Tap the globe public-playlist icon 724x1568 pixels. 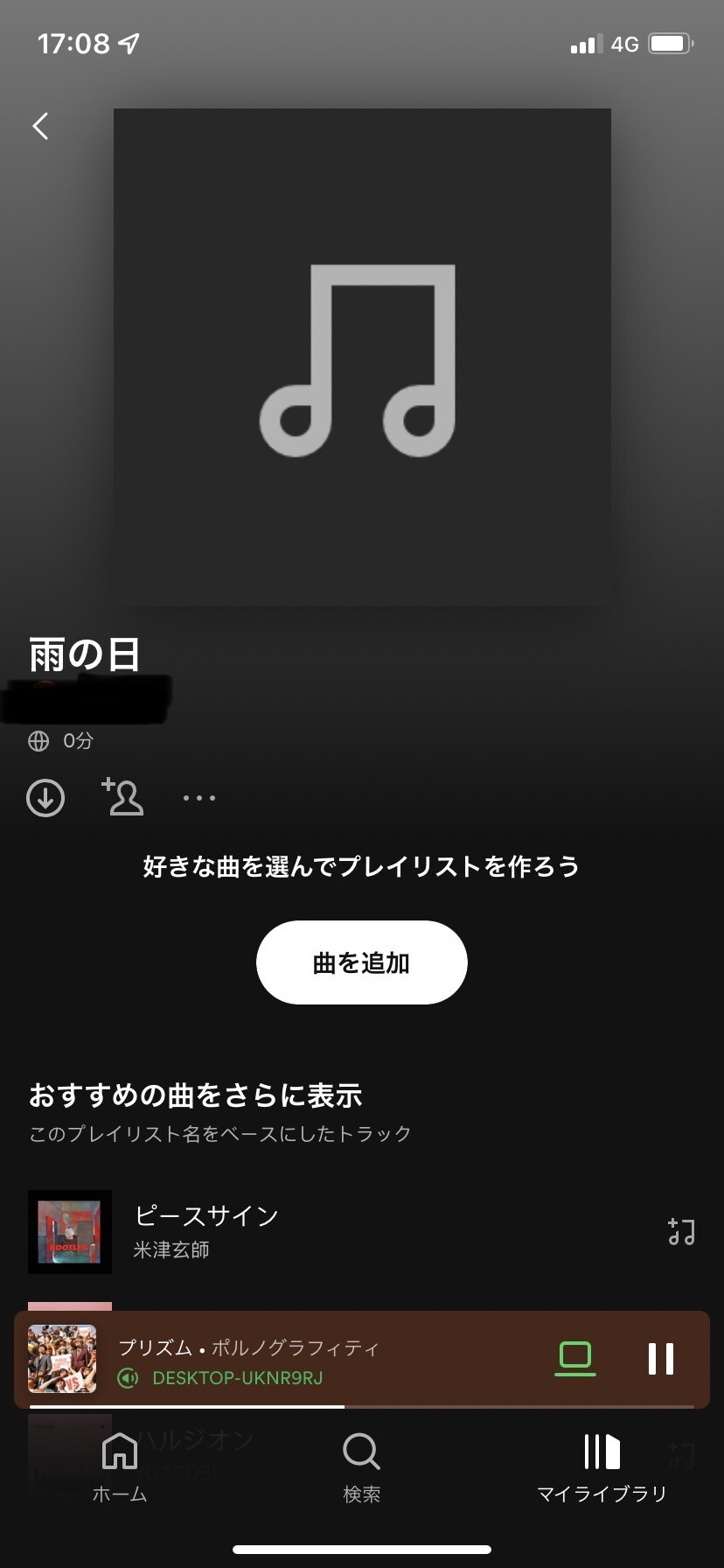(38, 741)
